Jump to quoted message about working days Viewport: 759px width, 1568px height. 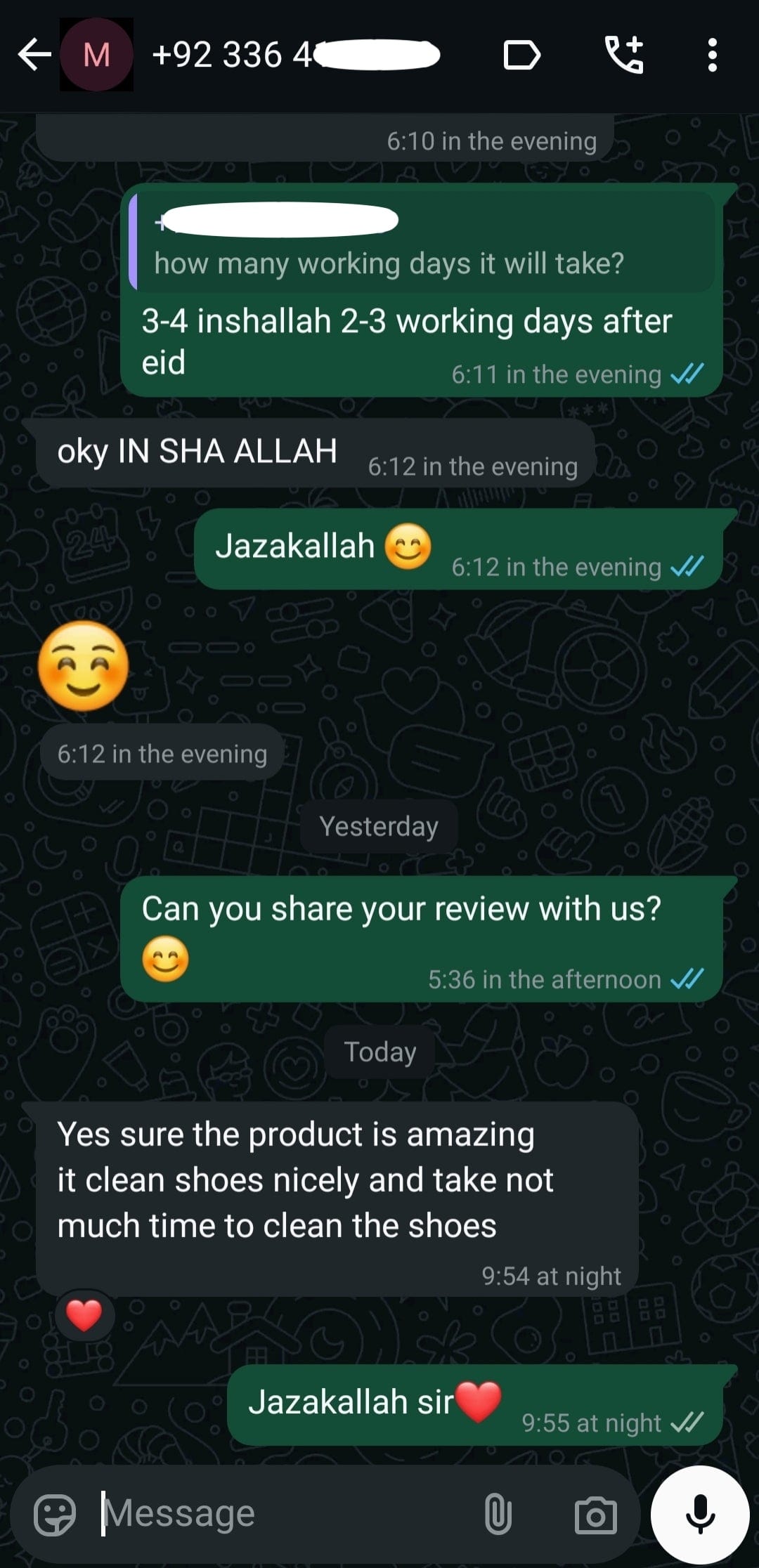(x=422, y=244)
